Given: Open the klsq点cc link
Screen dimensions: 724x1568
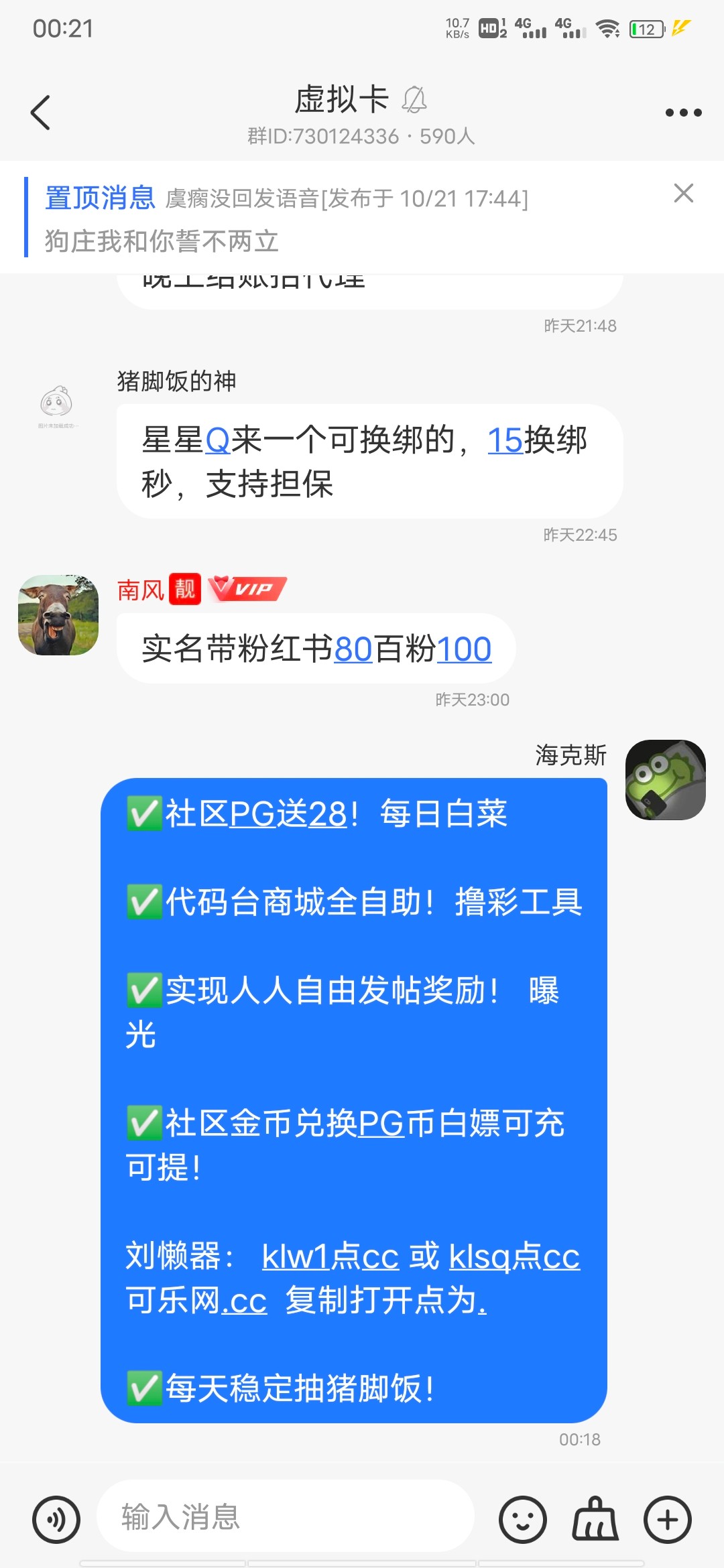Looking at the screenshot, I should [x=514, y=1256].
